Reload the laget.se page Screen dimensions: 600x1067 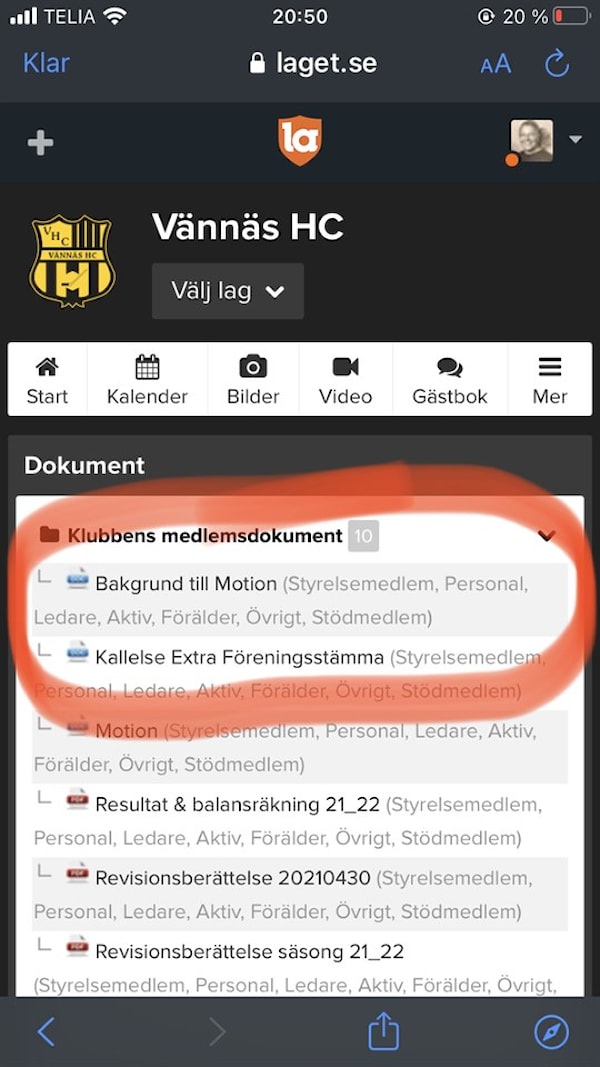tap(556, 64)
